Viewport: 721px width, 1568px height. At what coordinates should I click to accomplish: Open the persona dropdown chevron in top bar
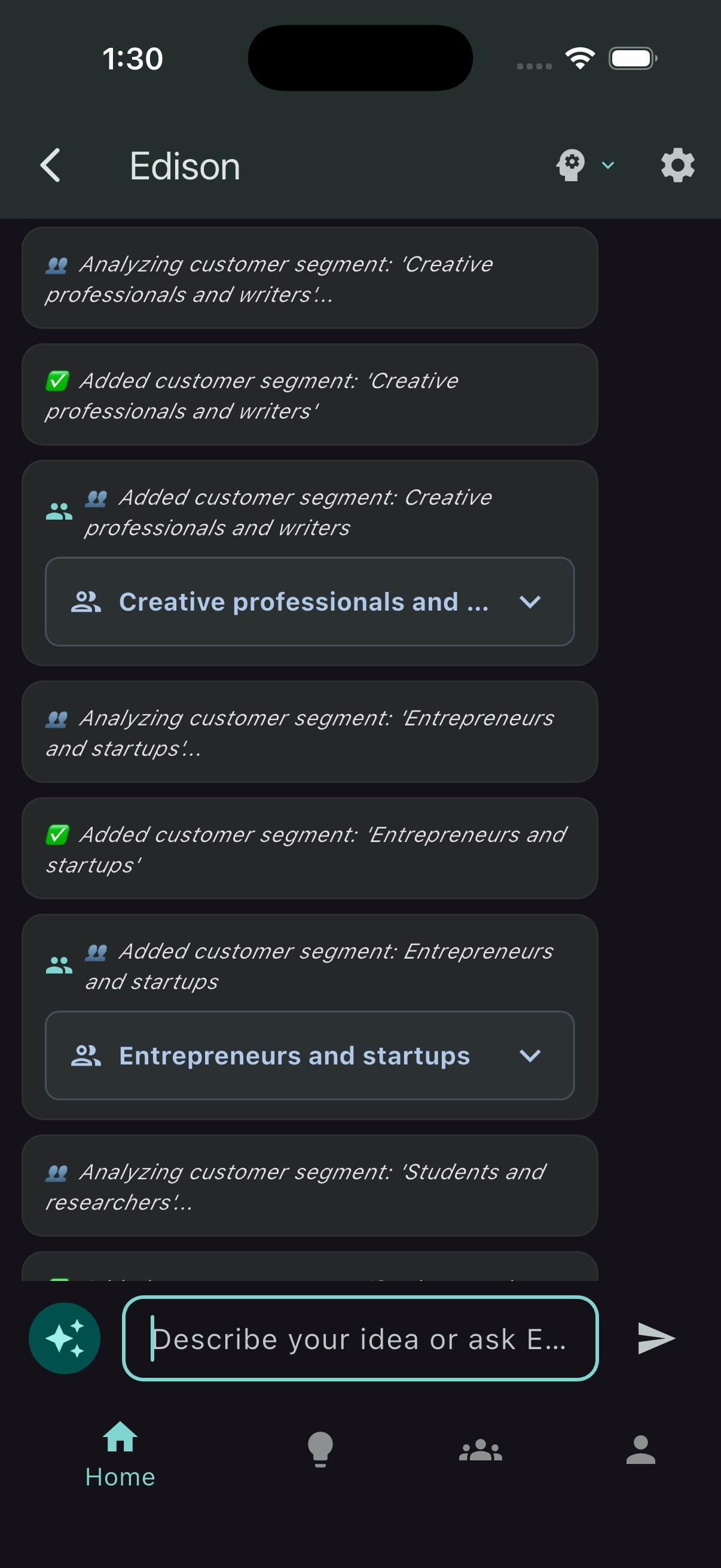607,165
